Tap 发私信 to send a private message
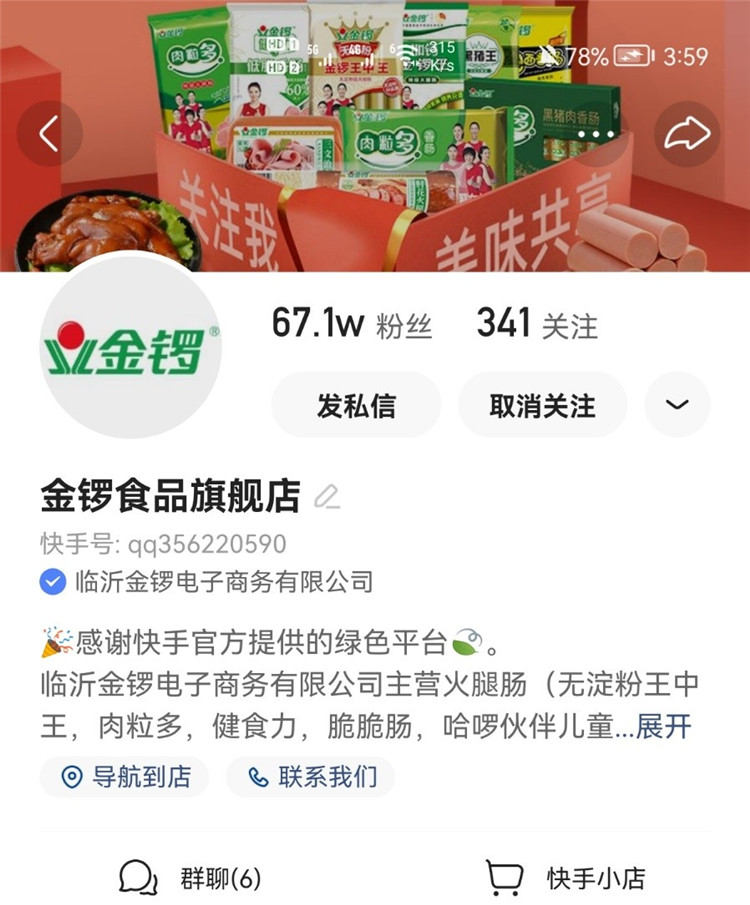 point(356,405)
